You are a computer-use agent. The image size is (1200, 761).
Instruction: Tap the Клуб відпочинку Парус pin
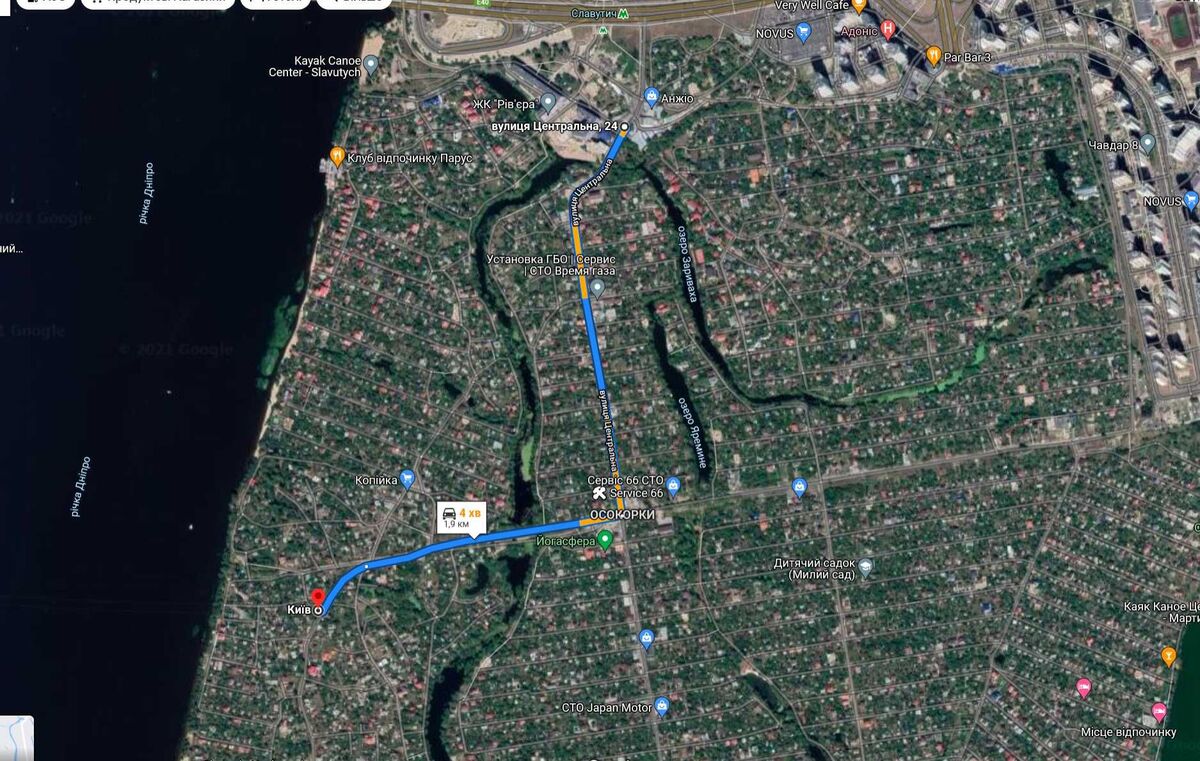click(x=338, y=158)
